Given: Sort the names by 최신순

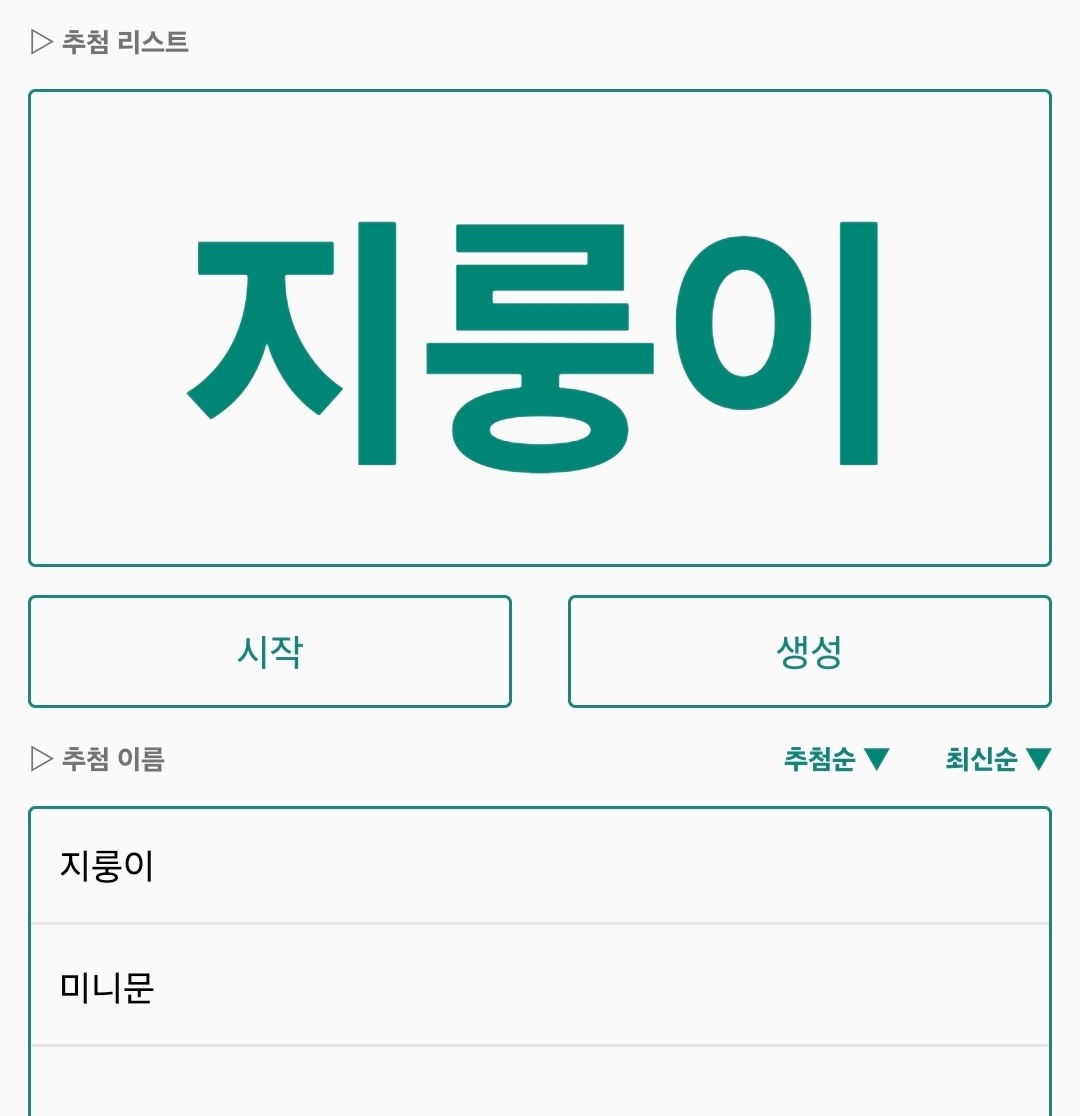Looking at the screenshot, I should point(998,759).
